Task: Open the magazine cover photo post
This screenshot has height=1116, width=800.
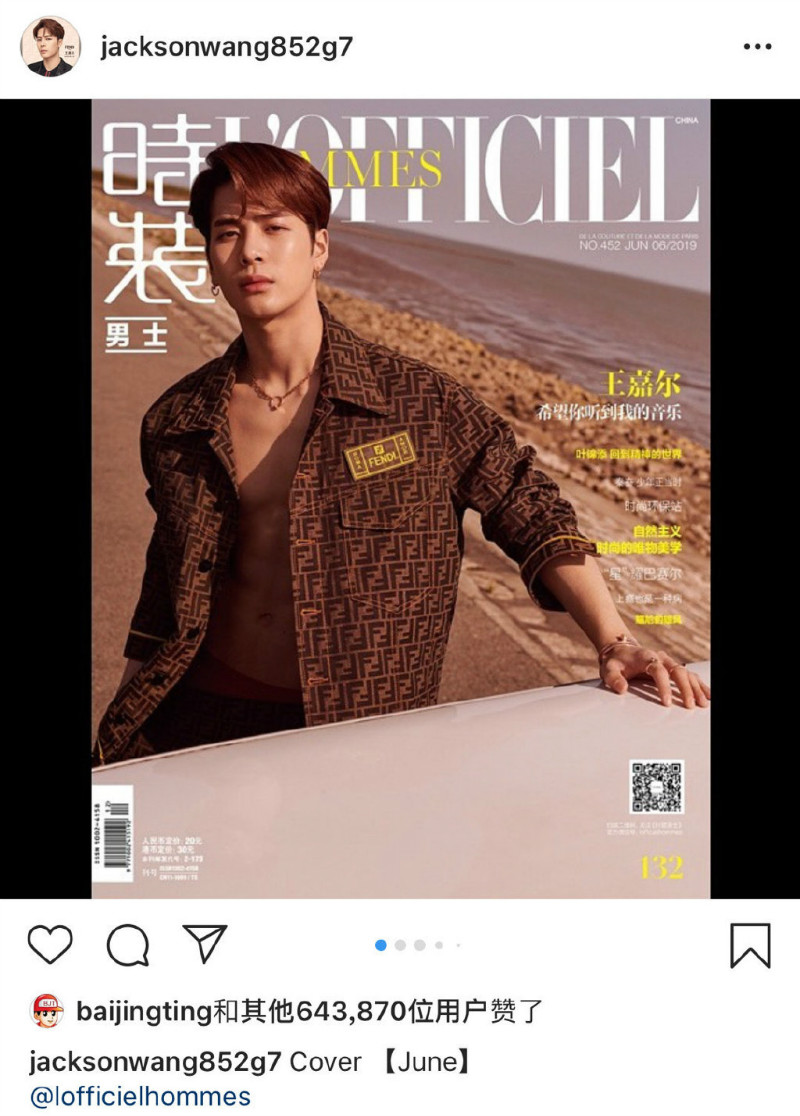Action: tap(400, 498)
